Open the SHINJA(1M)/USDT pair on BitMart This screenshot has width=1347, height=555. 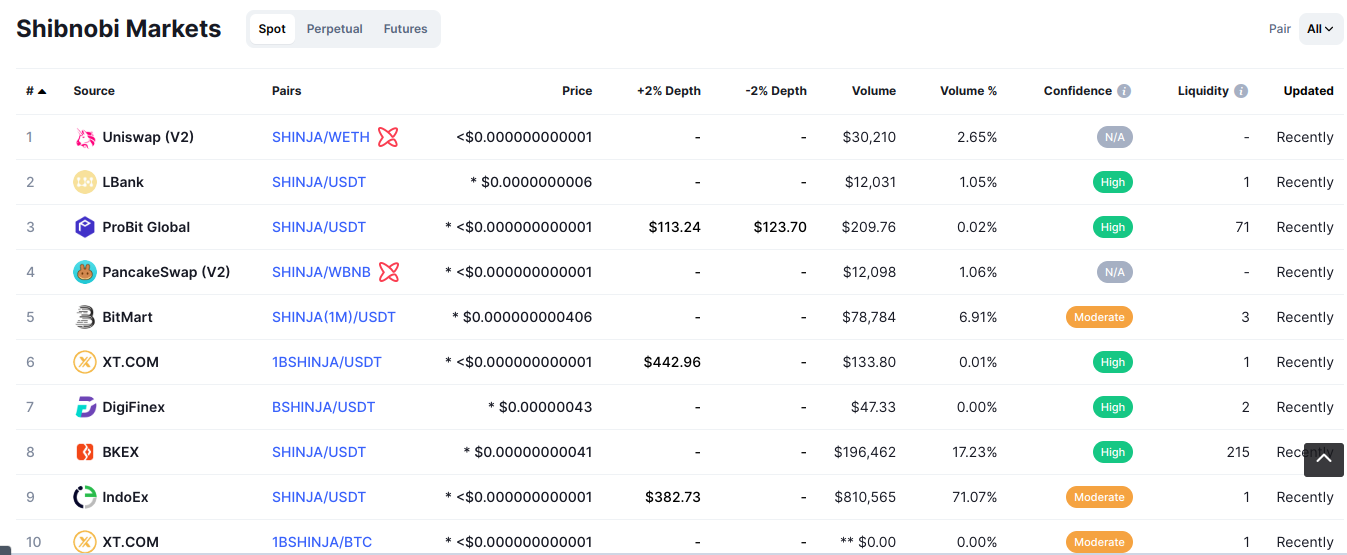click(x=334, y=317)
